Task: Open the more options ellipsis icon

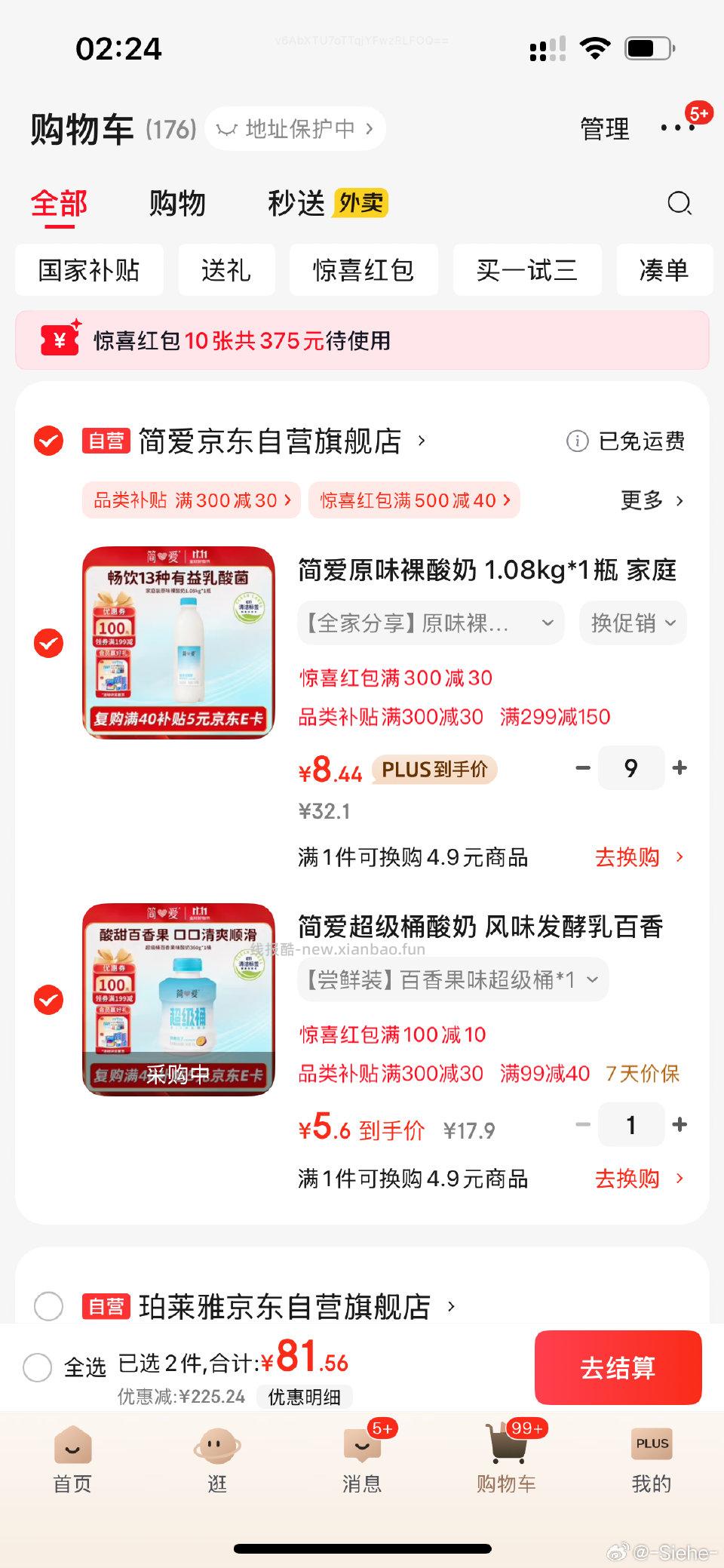Action: pyautogui.click(x=678, y=127)
